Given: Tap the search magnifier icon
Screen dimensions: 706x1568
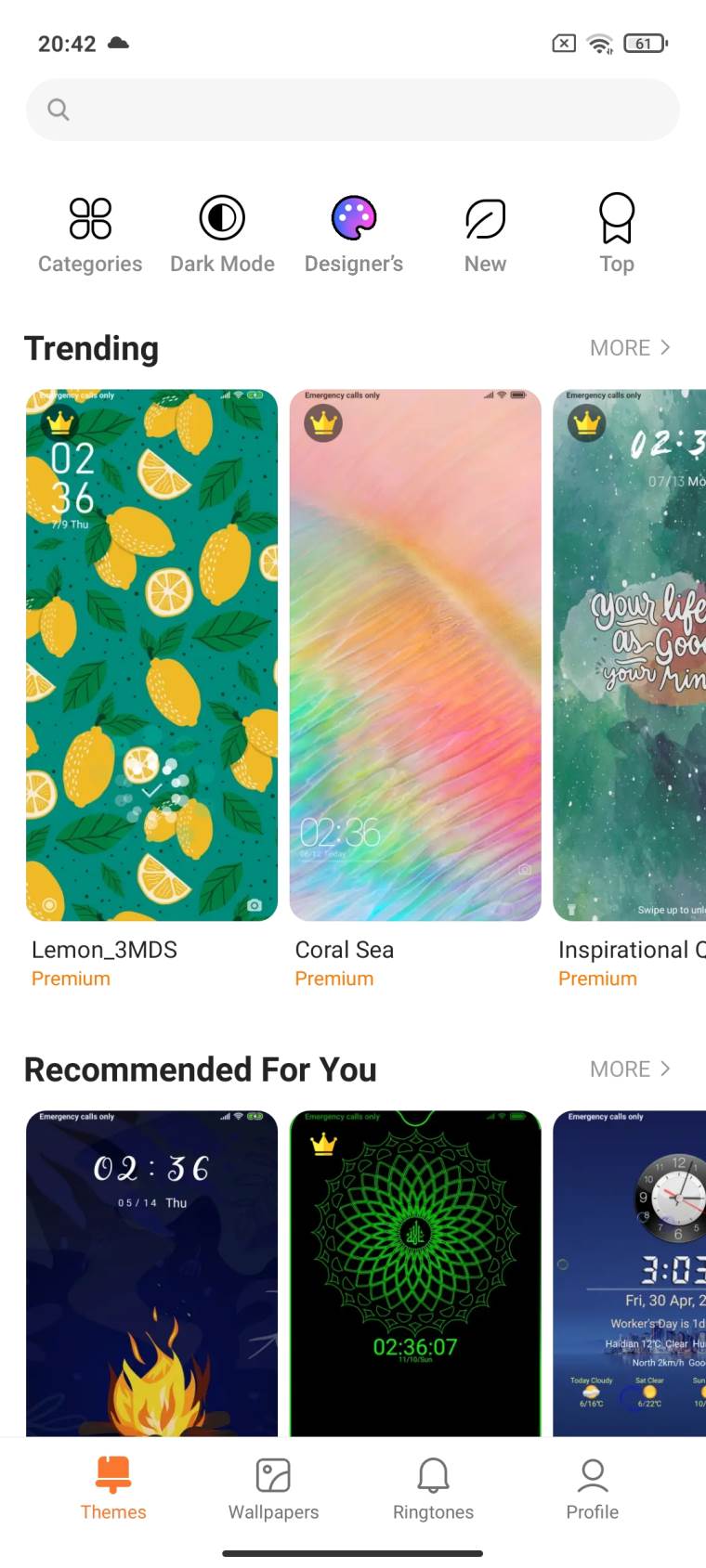Looking at the screenshot, I should [x=57, y=109].
